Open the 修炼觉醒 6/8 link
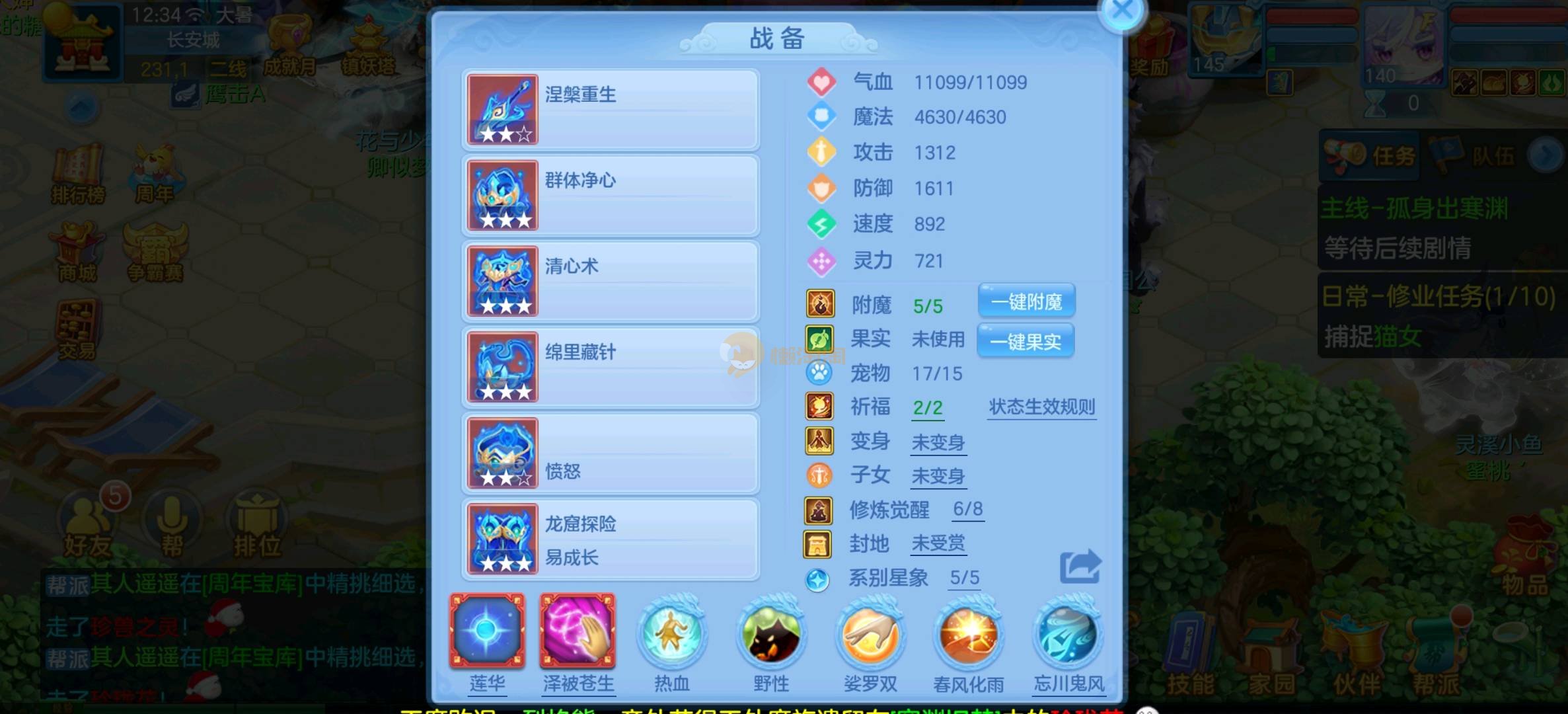 967,509
